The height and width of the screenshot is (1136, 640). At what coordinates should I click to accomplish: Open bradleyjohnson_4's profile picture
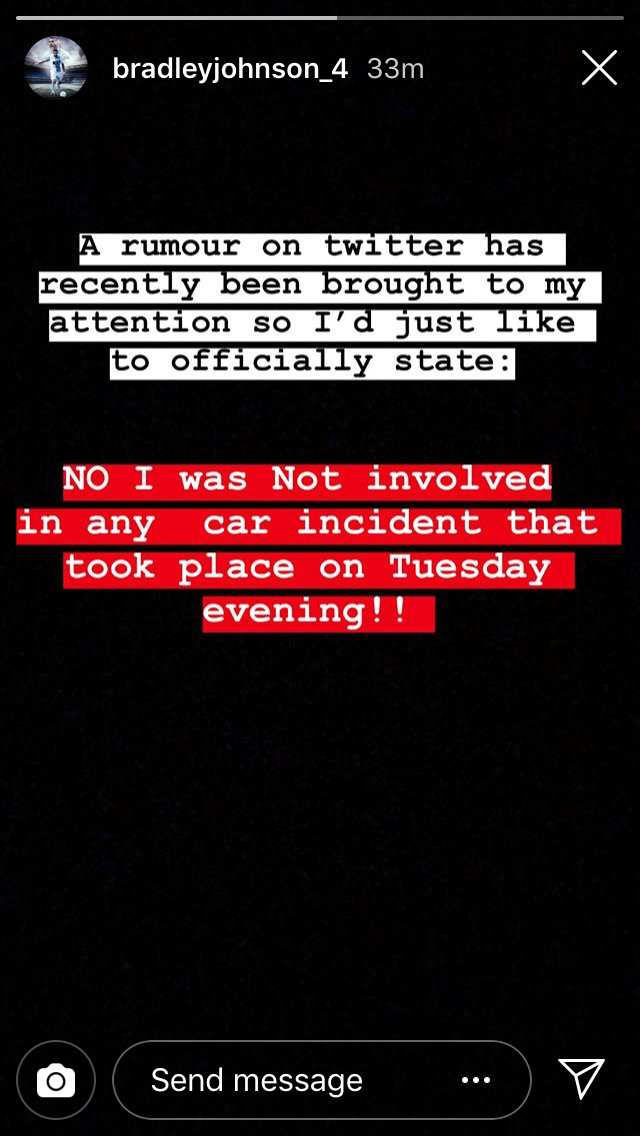coord(56,67)
